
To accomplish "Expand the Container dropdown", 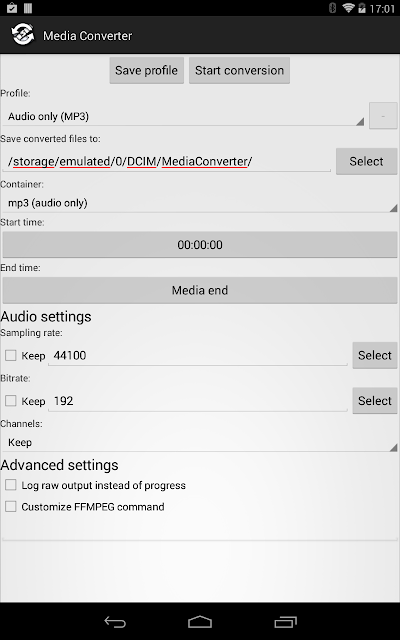I will pos(200,203).
